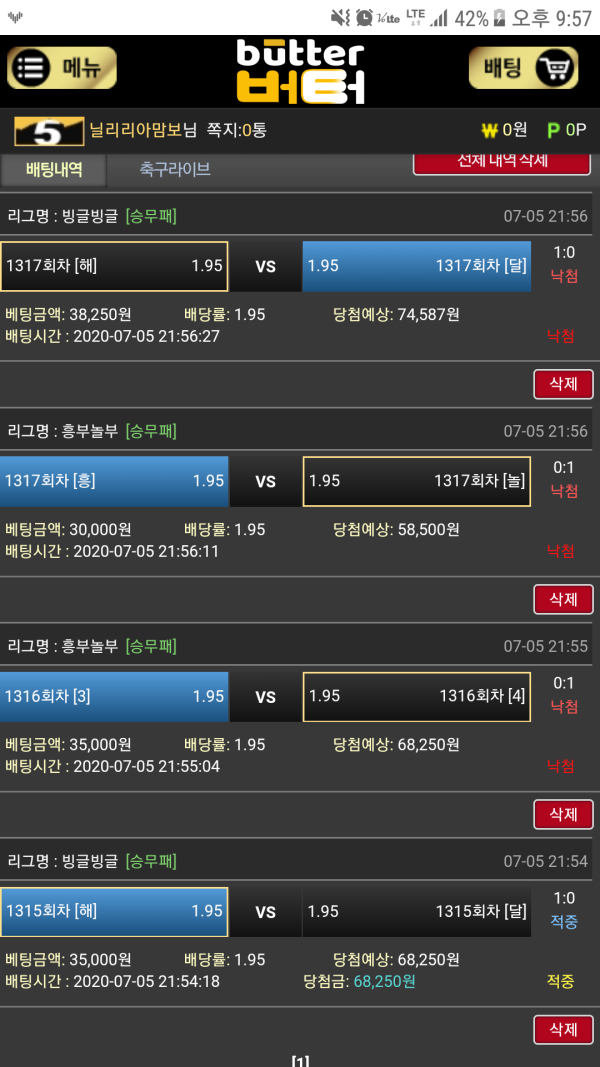Image resolution: width=600 pixels, height=1067 pixels.
Task: Switch to the 축구라이브 tab
Action: point(175,169)
